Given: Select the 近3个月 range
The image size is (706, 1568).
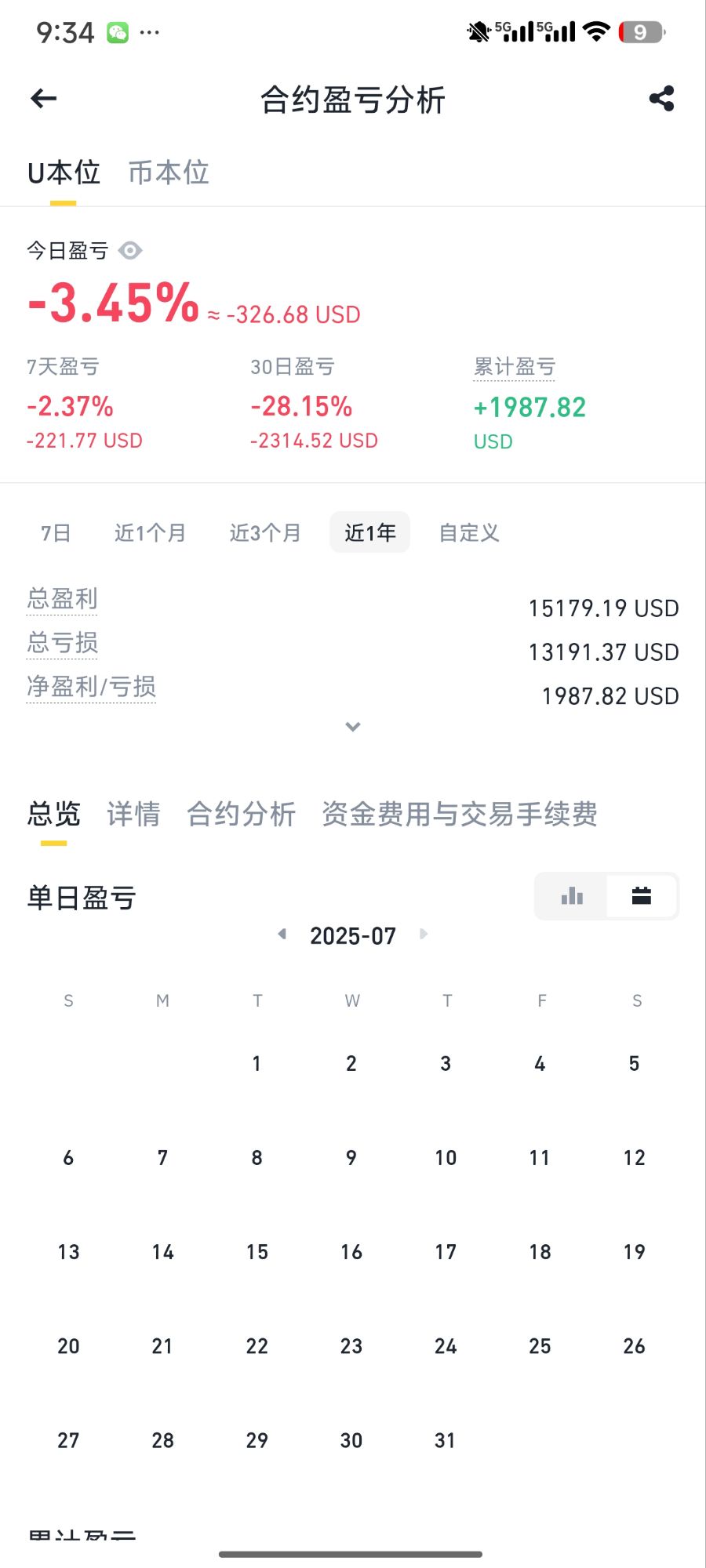Looking at the screenshot, I should (x=265, y=533).
